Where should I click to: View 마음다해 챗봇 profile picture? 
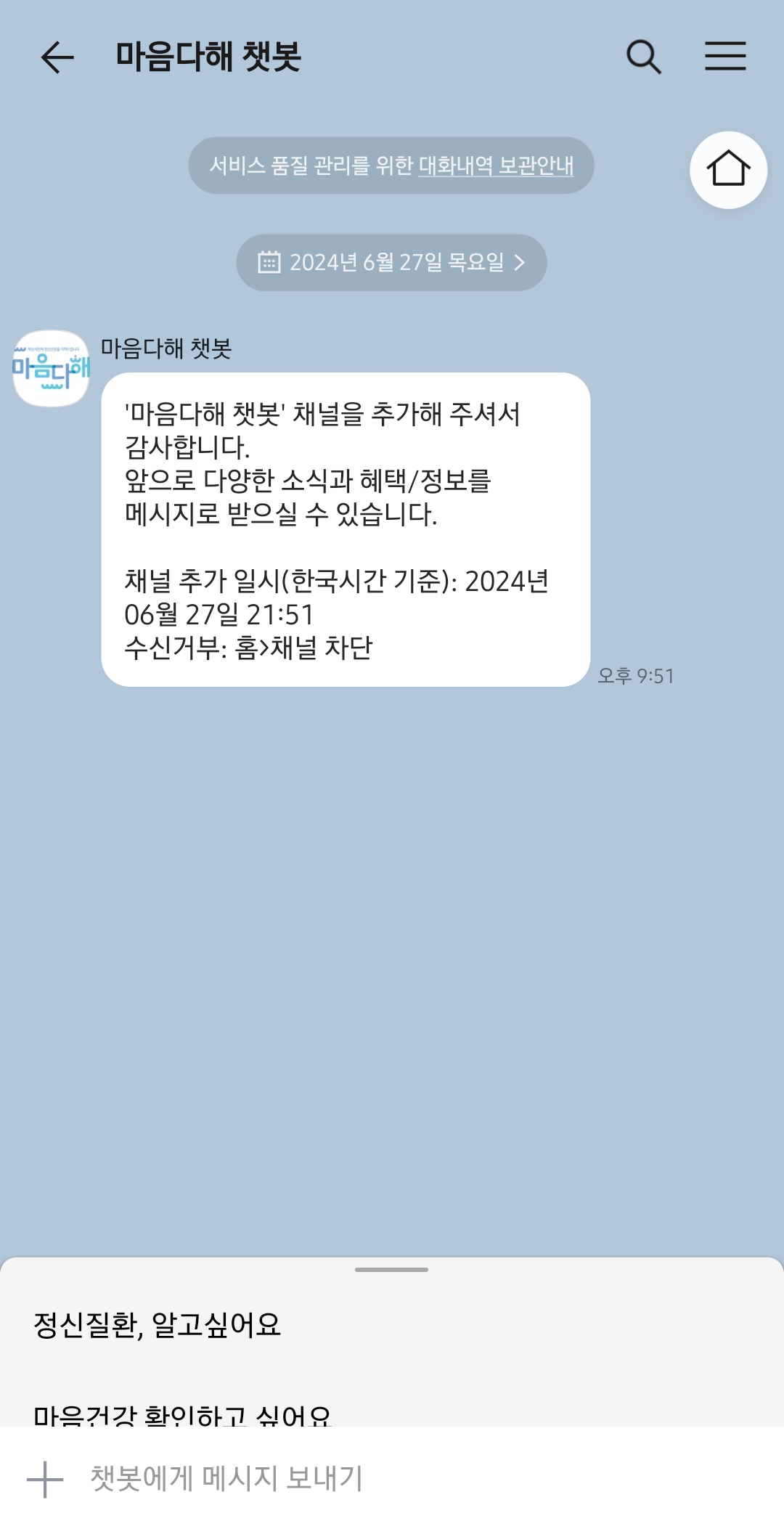tap(51, 368)
